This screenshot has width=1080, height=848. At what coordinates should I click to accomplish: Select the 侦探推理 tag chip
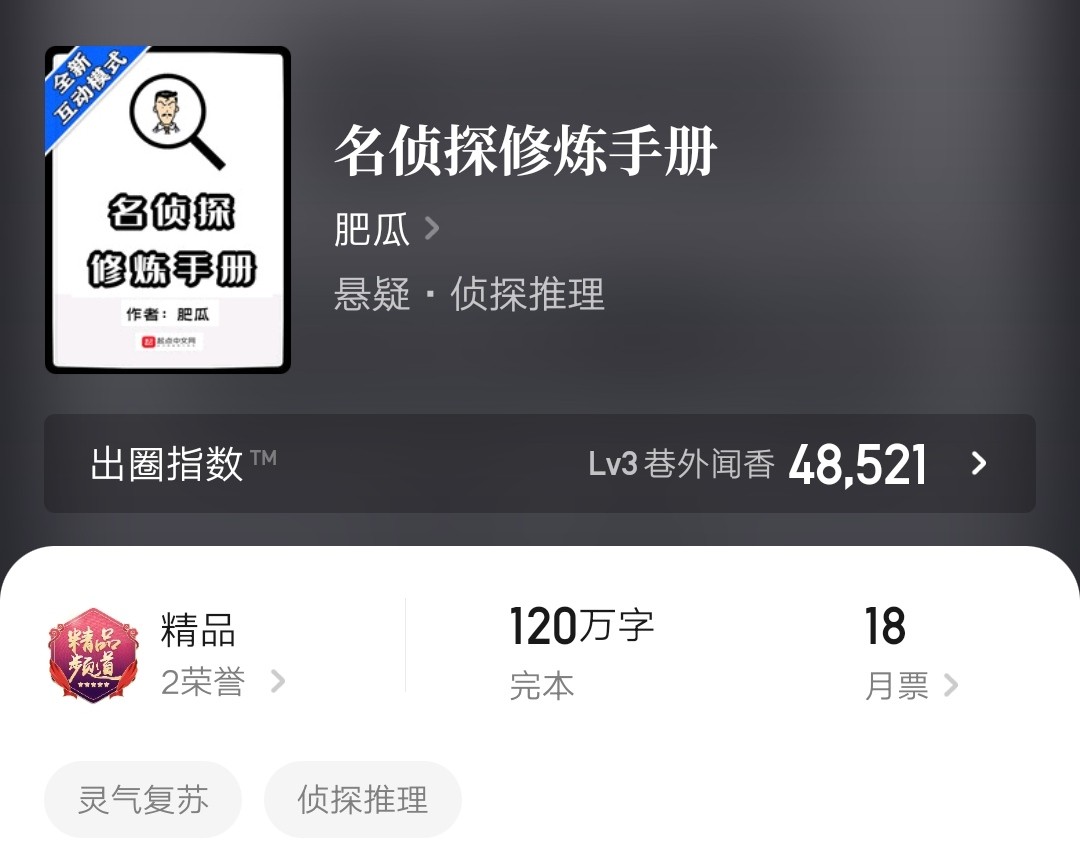point(362,800)
